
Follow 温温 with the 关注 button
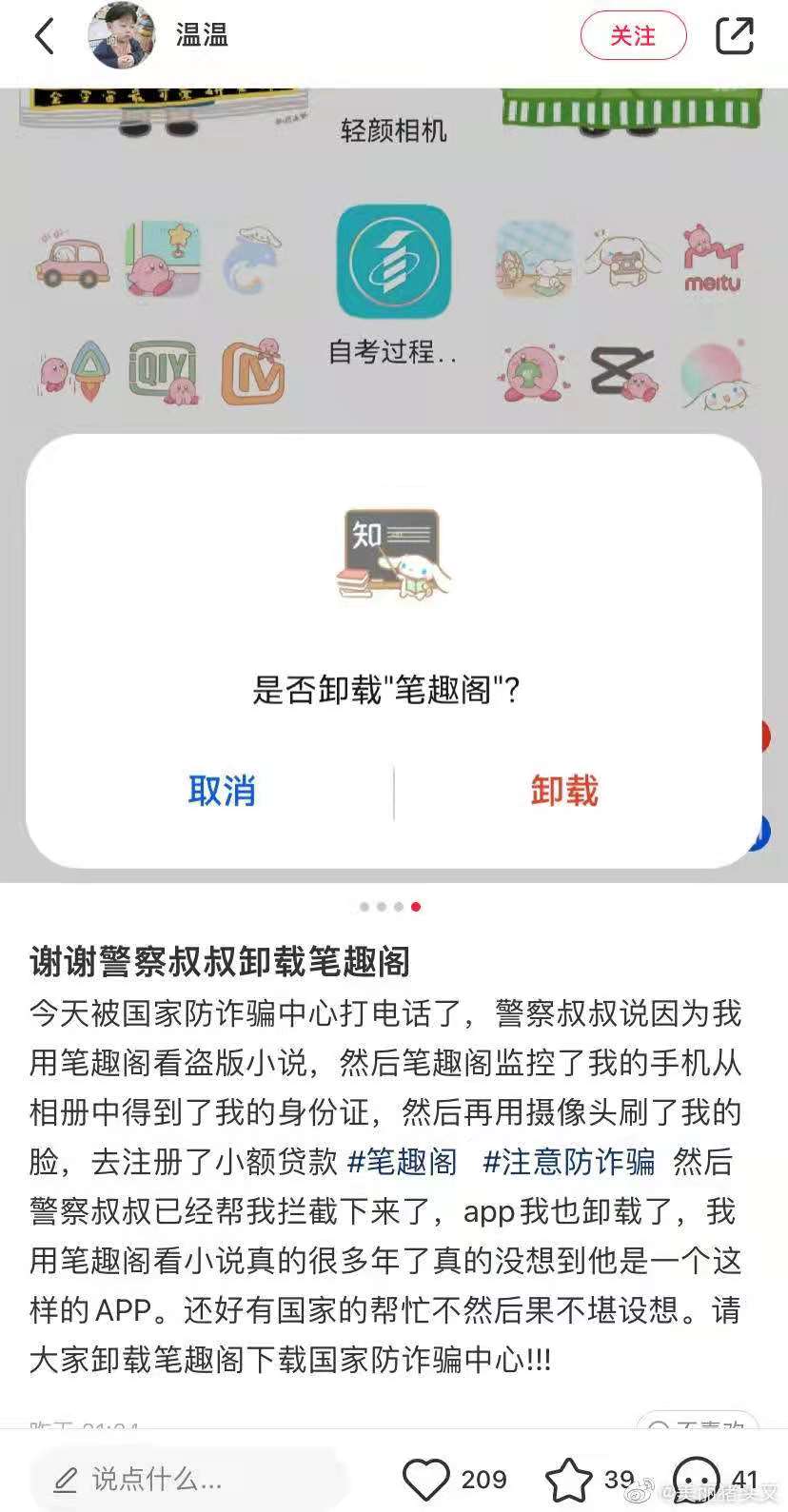[633, 36]
